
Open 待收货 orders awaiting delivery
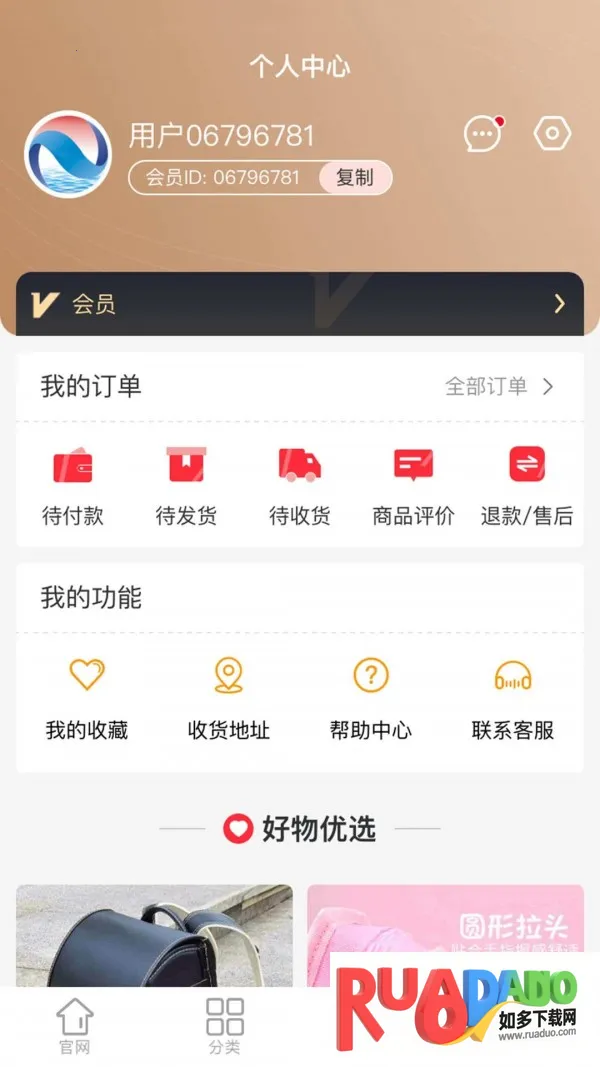pyautogui.click(x=299, y=485)
